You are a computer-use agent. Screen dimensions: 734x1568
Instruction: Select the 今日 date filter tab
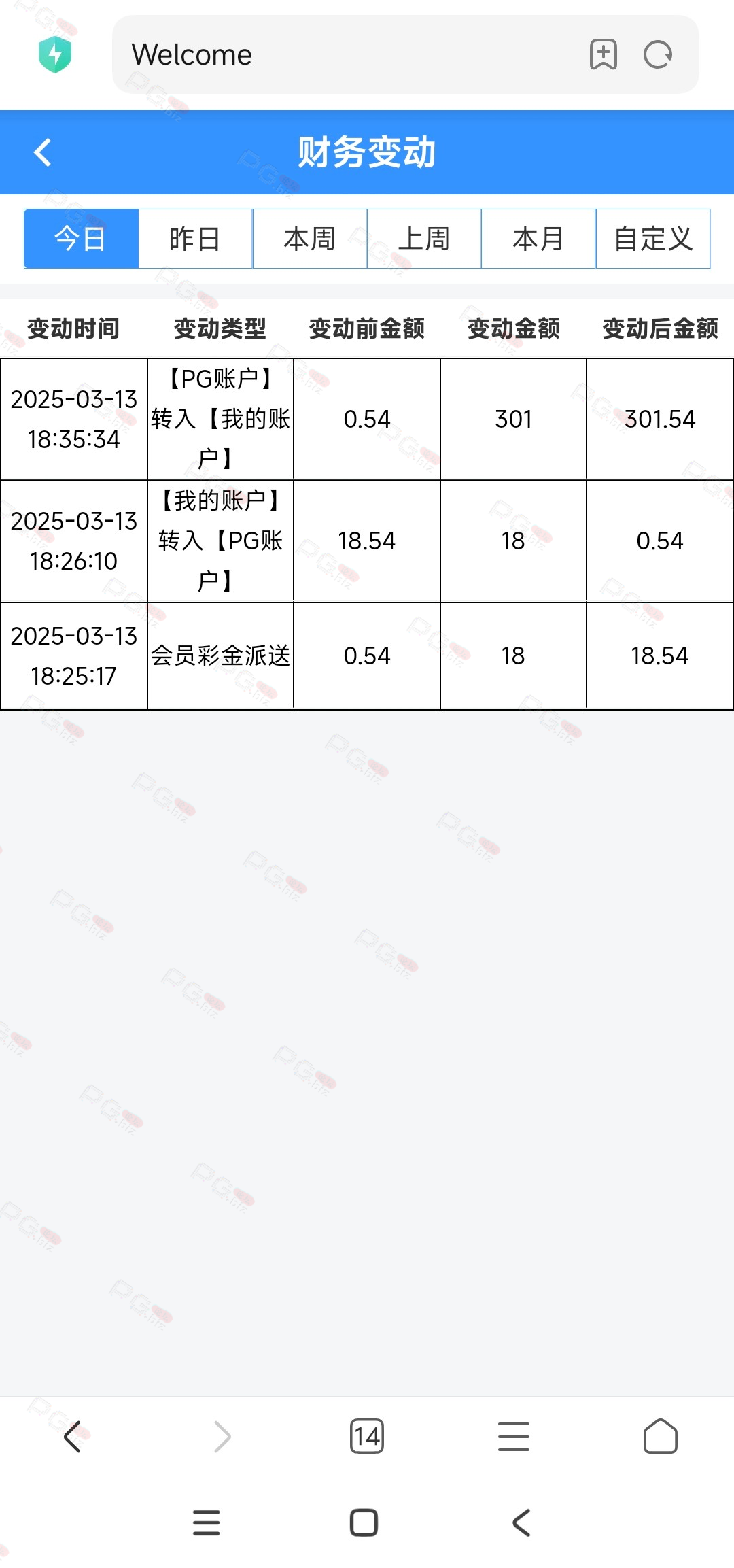coord(81,239)
